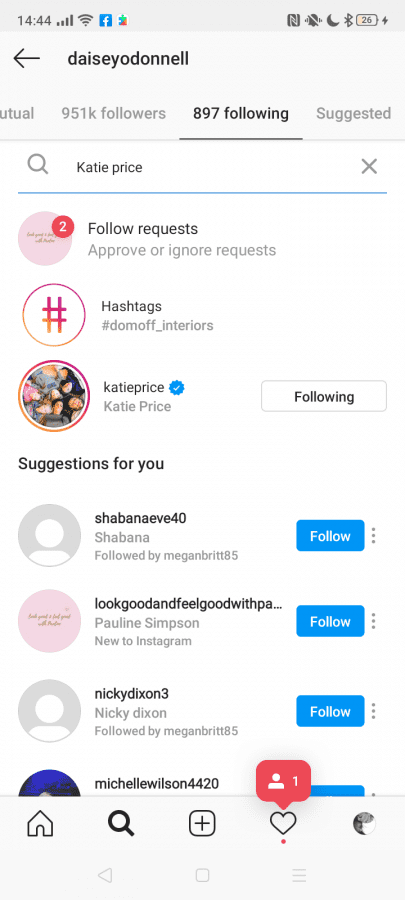Open Follow requests
Image resolution: width=405 pixels, height=900 pixels.
tap(202, 238)
